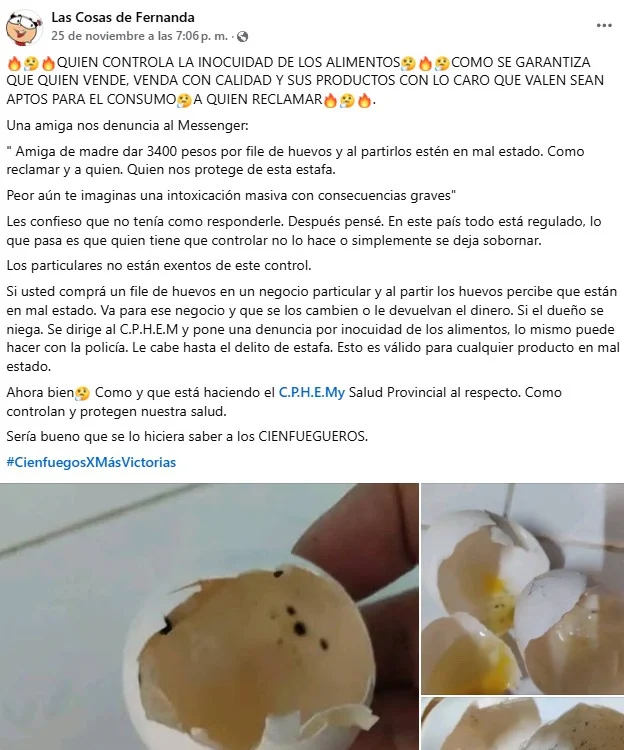Image resolution: width=624 pixels, height=750 pixels.
Task: Open Las Cosas de Fernanda profile picture
Action: click(24, 26)
